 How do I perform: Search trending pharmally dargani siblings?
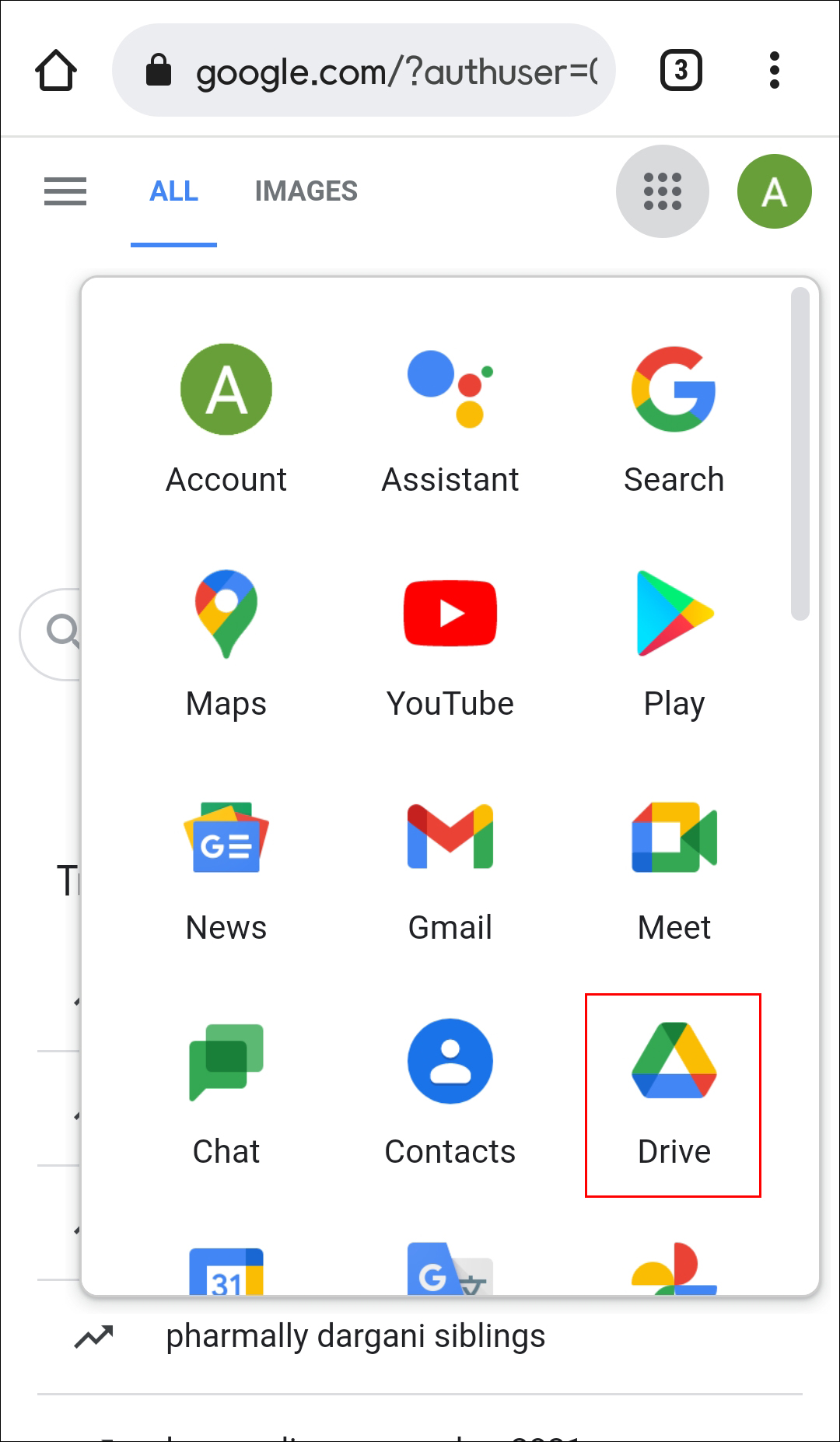click(x=355, y=1336)
